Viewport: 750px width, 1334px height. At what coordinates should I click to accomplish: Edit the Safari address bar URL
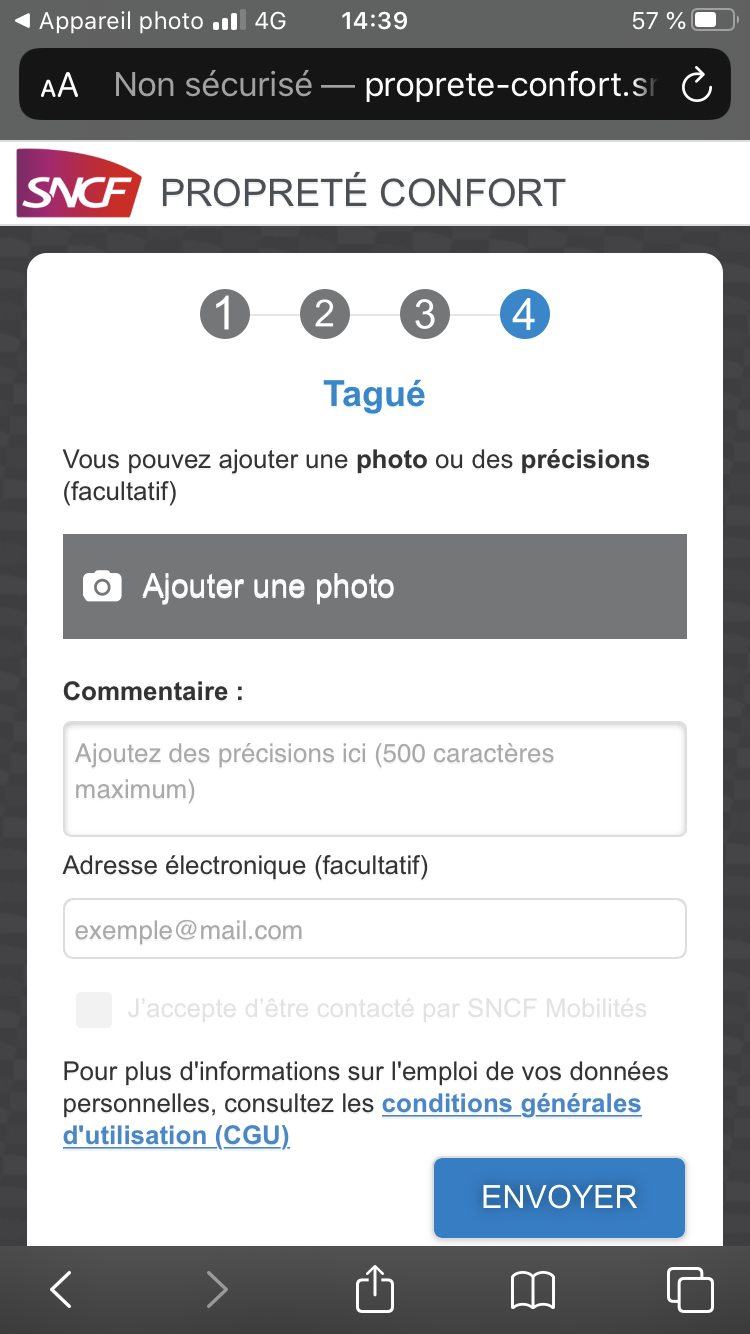385,85
